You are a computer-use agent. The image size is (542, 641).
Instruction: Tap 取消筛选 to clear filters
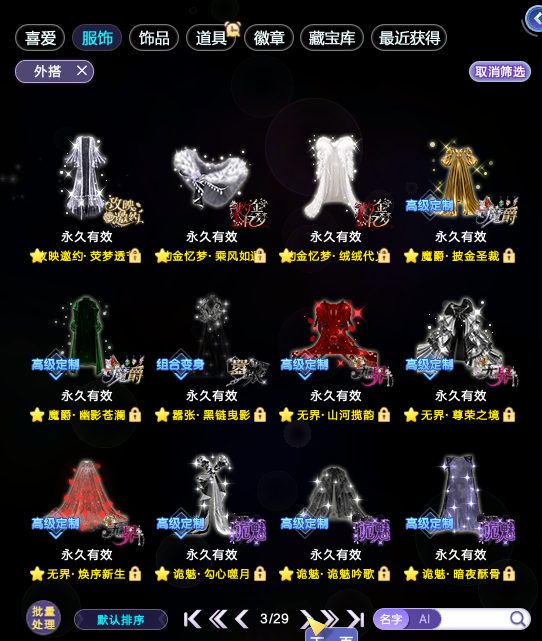tap(499, 72)
